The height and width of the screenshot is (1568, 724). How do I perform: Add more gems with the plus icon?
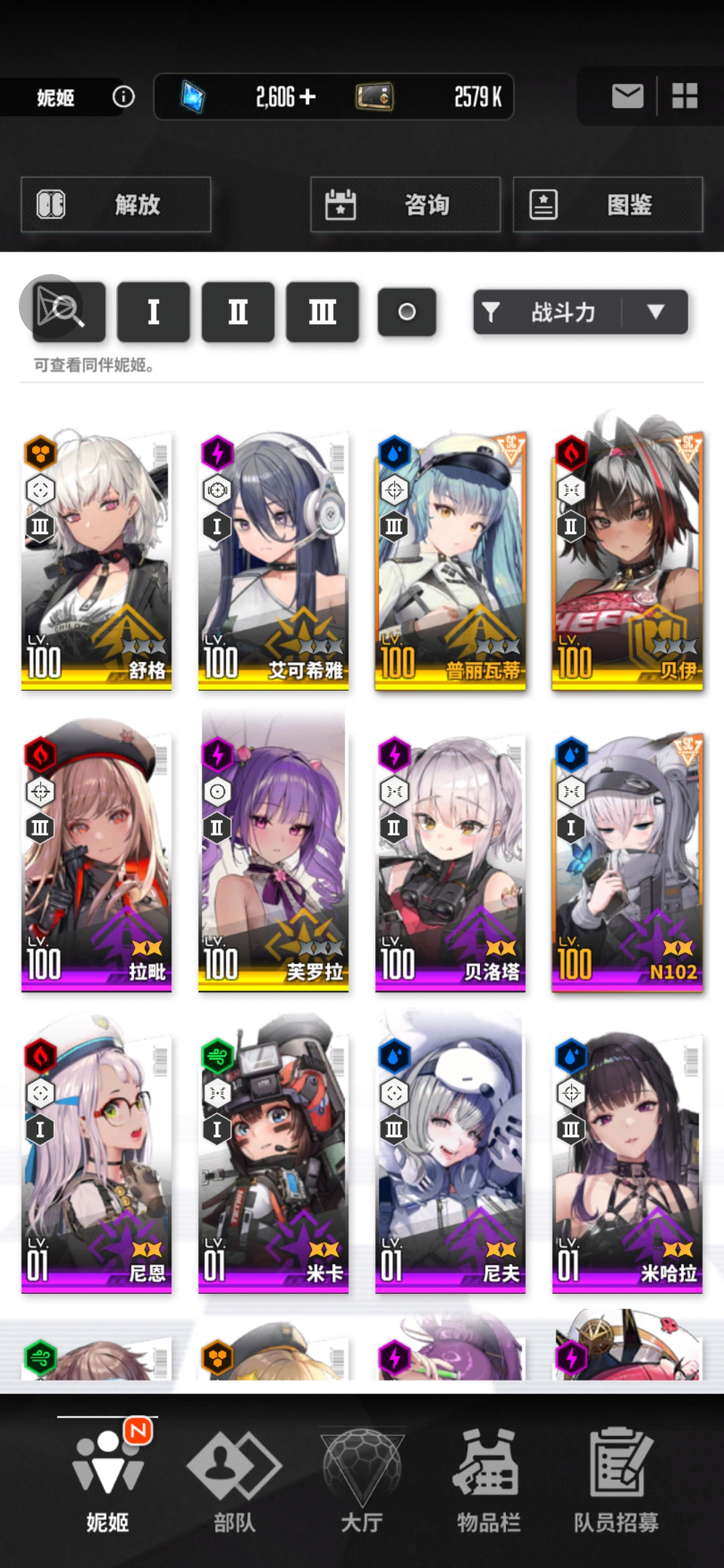[308, 97]
